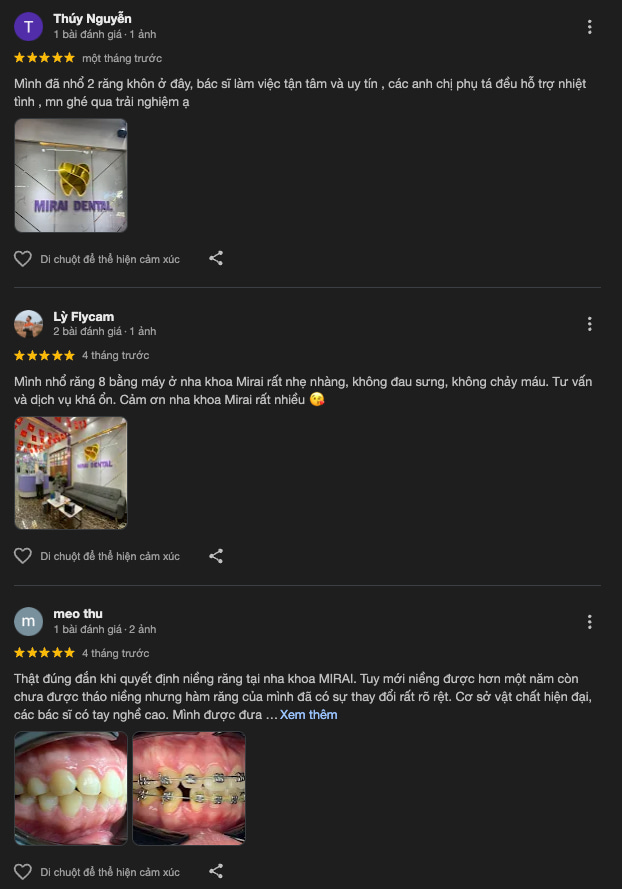Open Lý Flycam's clinic lobby photo
Screen dimensions: 622x889
[71, 473]
